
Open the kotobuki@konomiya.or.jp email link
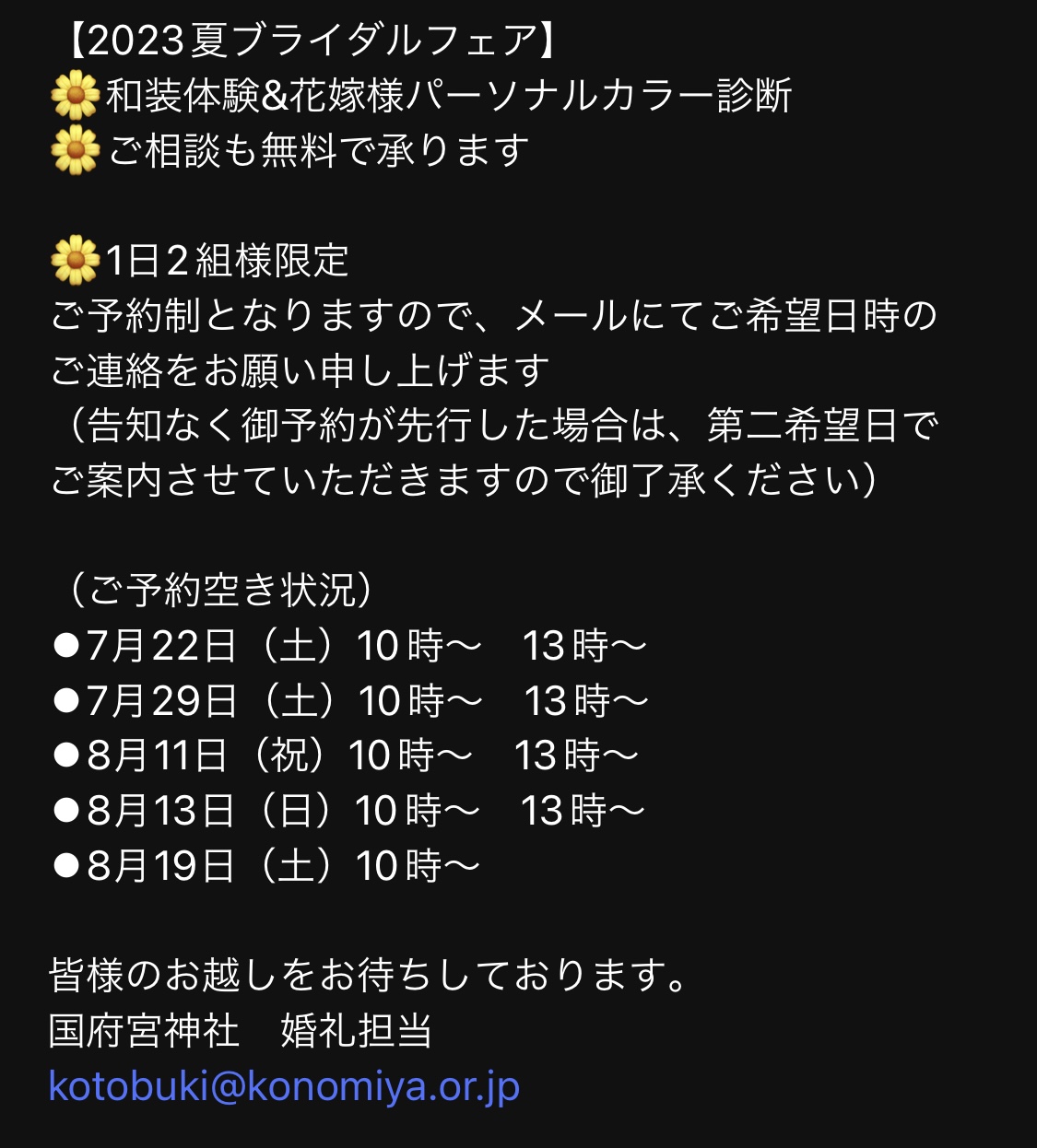coord(284,1087)
